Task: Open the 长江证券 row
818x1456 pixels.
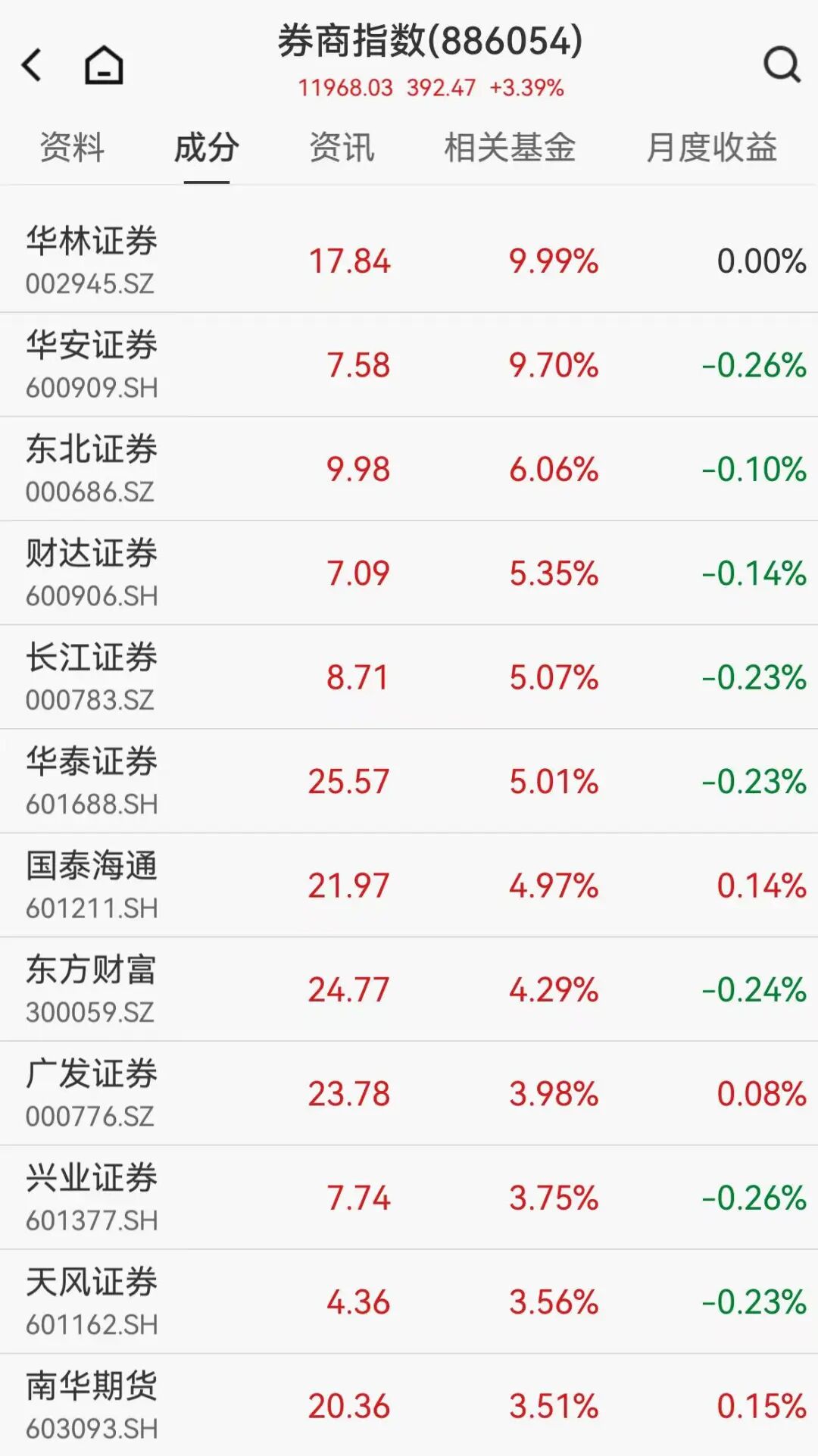Action: [x=92, y=676]
